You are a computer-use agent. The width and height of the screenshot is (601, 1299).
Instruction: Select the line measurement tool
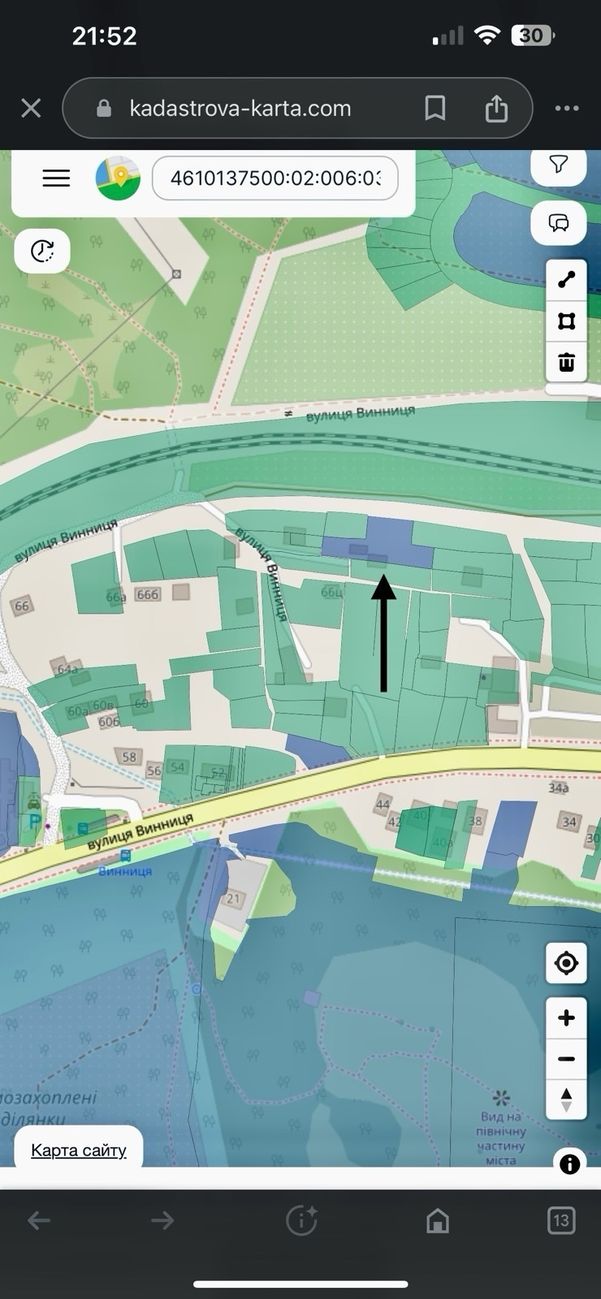click(x=566, y=281)
